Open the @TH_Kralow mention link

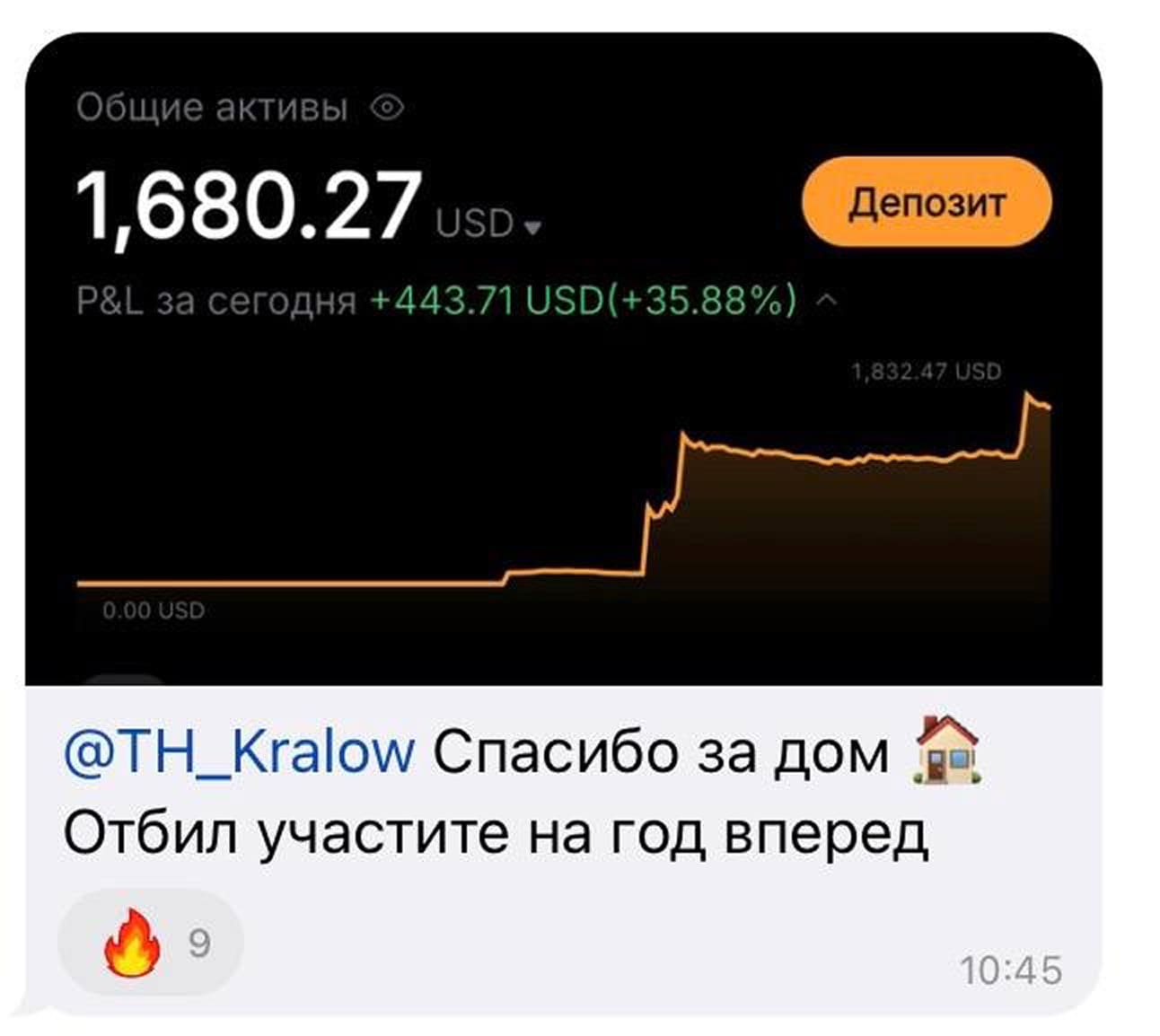(239, 751)
